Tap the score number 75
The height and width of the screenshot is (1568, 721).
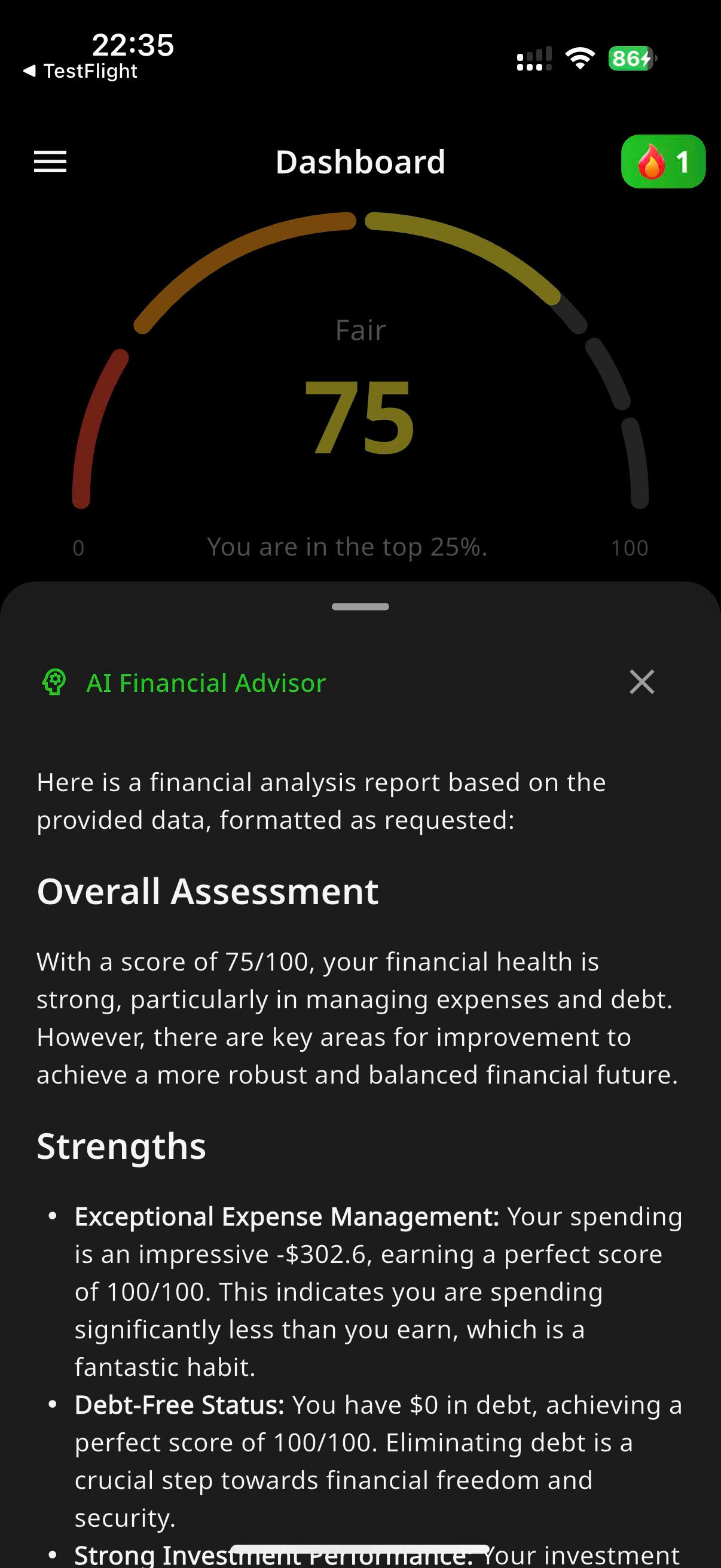tap(360, 417)
